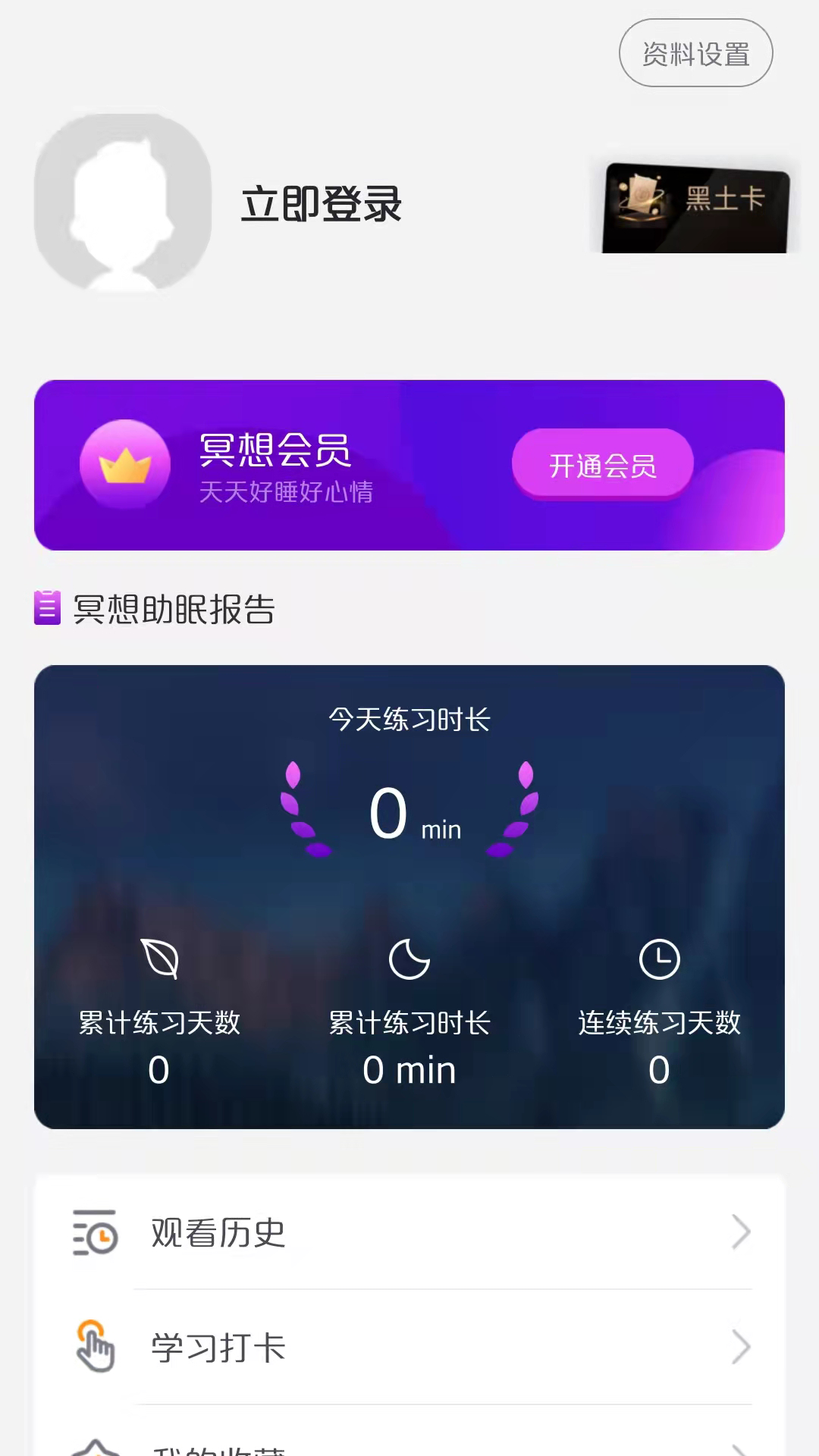Click the profile avatar placeholder
The height and width of the screenshot is (1456, 819).
coord(124,205)
